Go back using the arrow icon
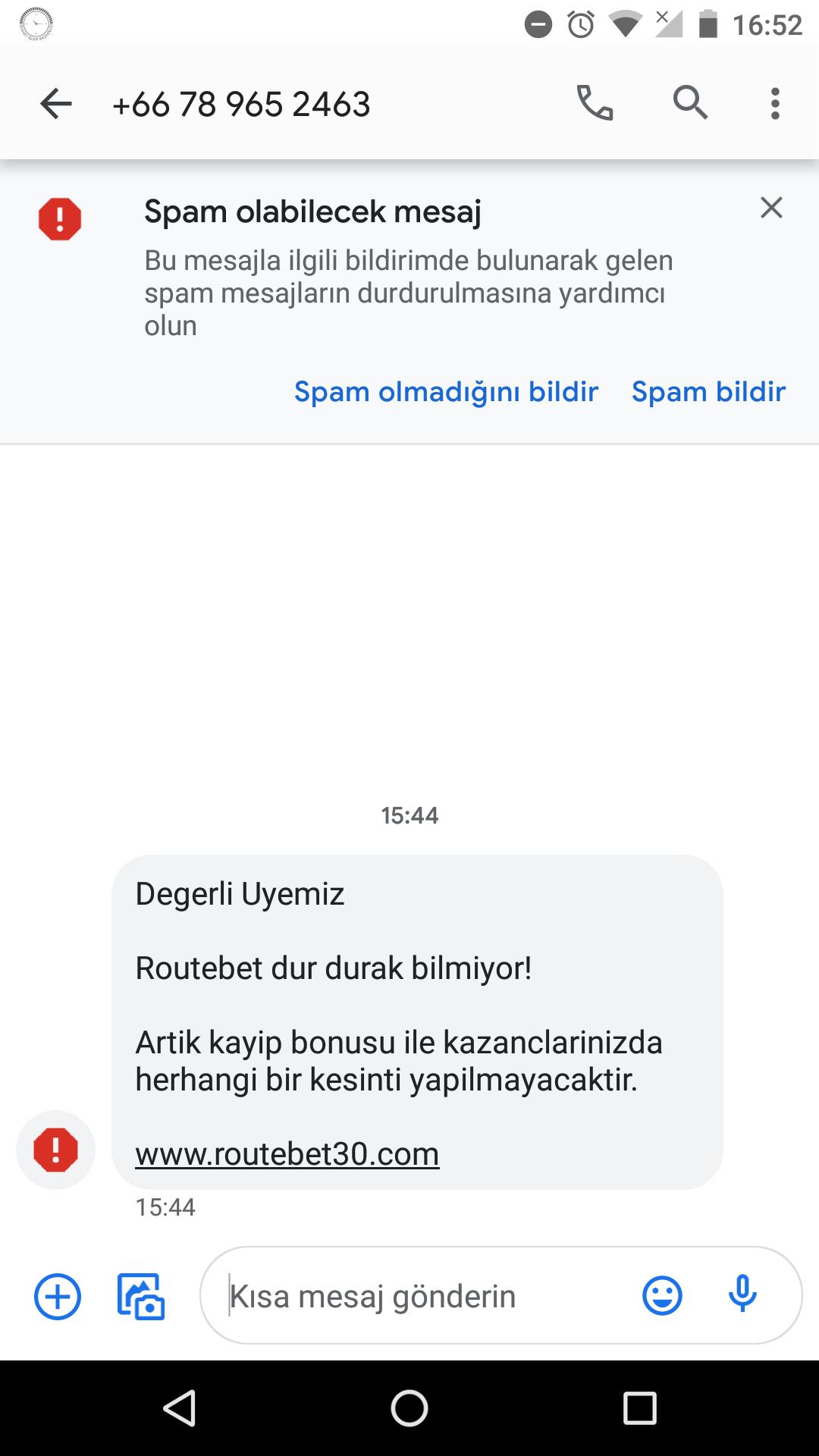This screenshot has width=819, height=1456. [x=55, y=104]
